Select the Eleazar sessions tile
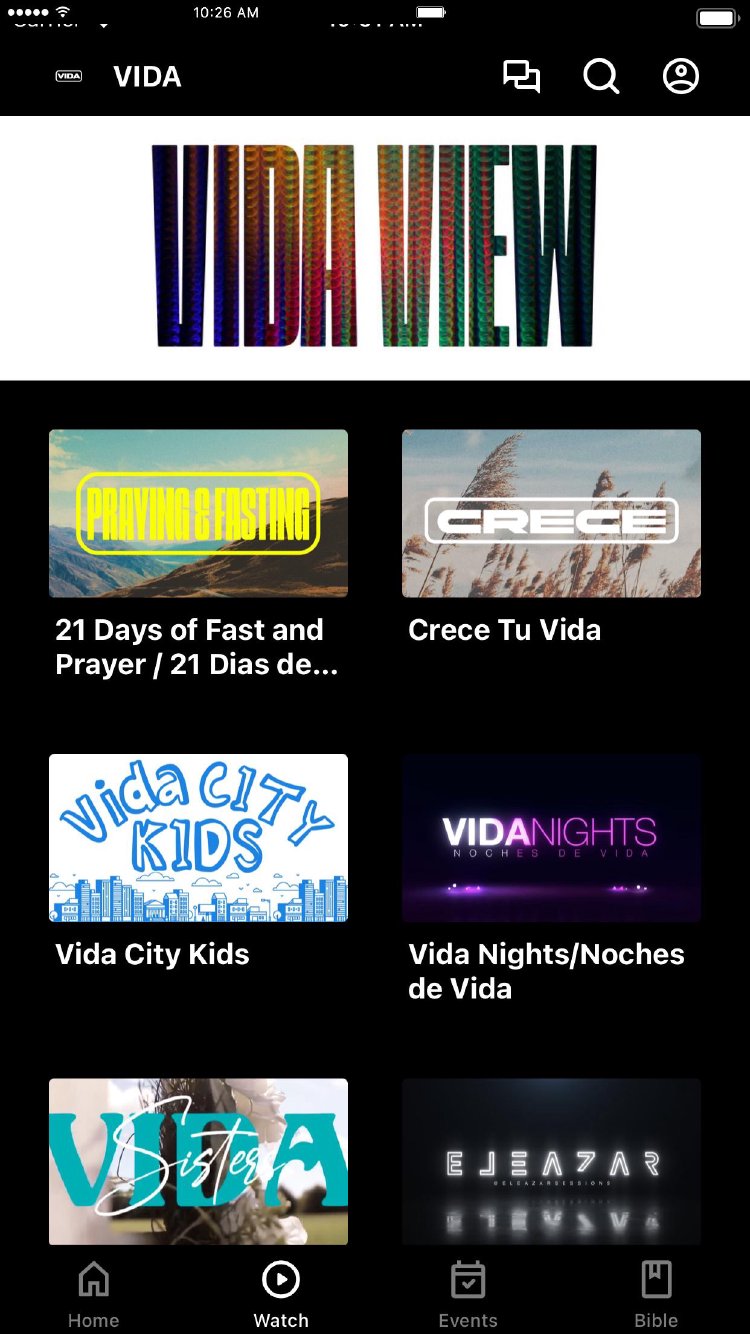This screenshot has height=1334, width=750. click(x=551, y=1161)
